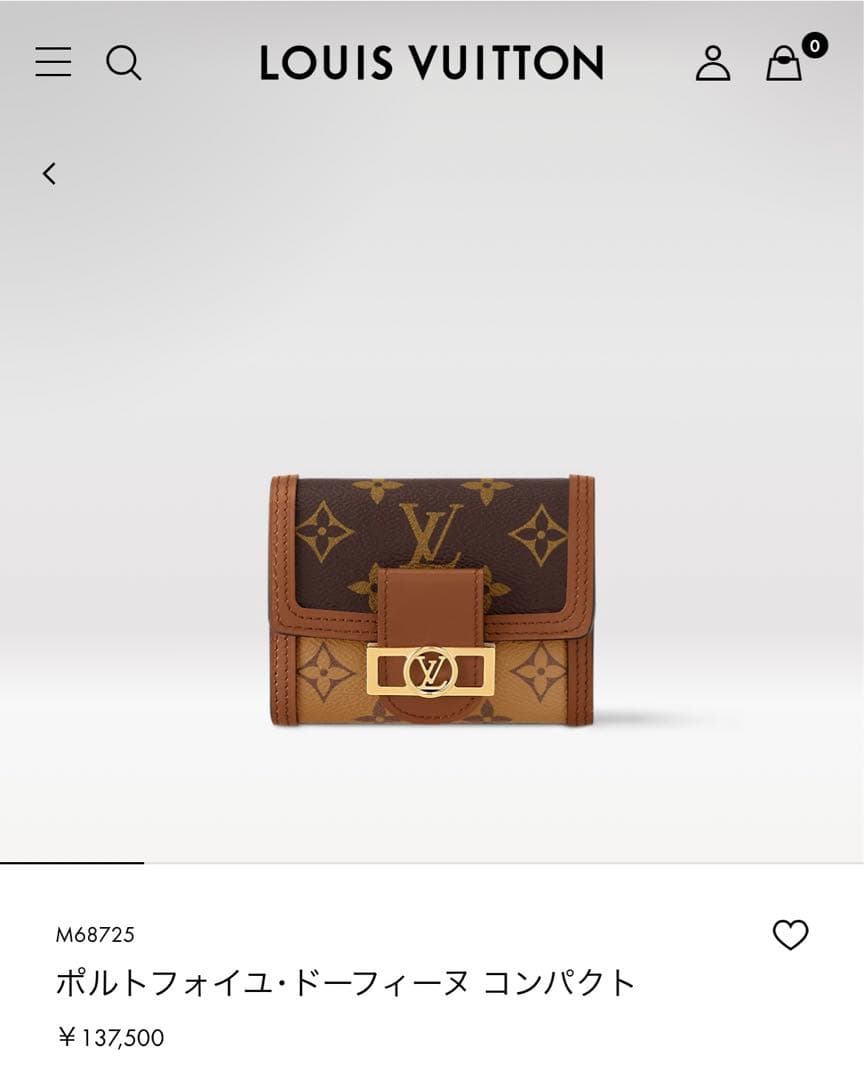
Task: Go back with the arrow
Action: [49, 173]
